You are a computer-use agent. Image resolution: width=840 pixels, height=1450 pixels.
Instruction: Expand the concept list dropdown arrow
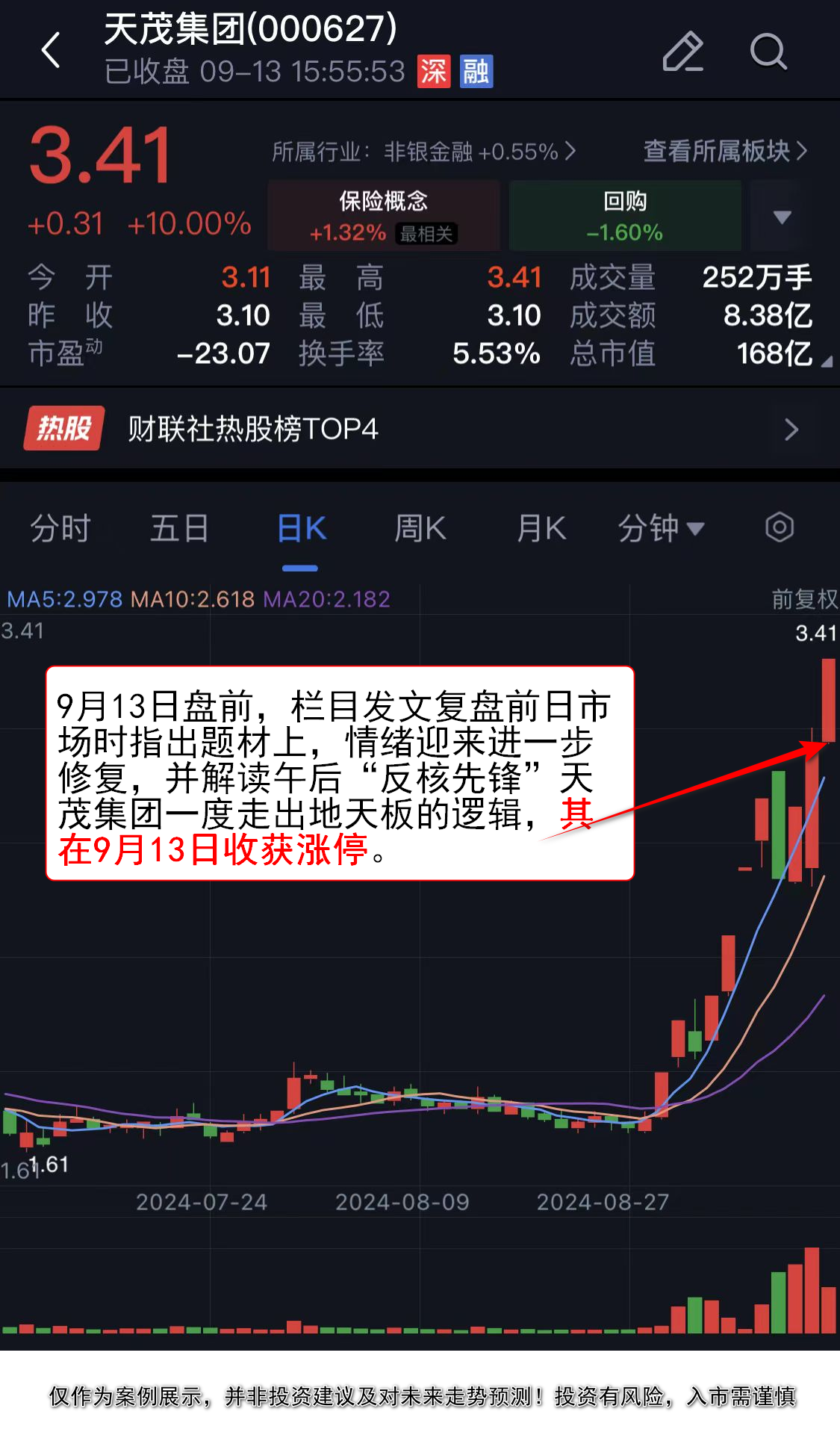(782, 217)
